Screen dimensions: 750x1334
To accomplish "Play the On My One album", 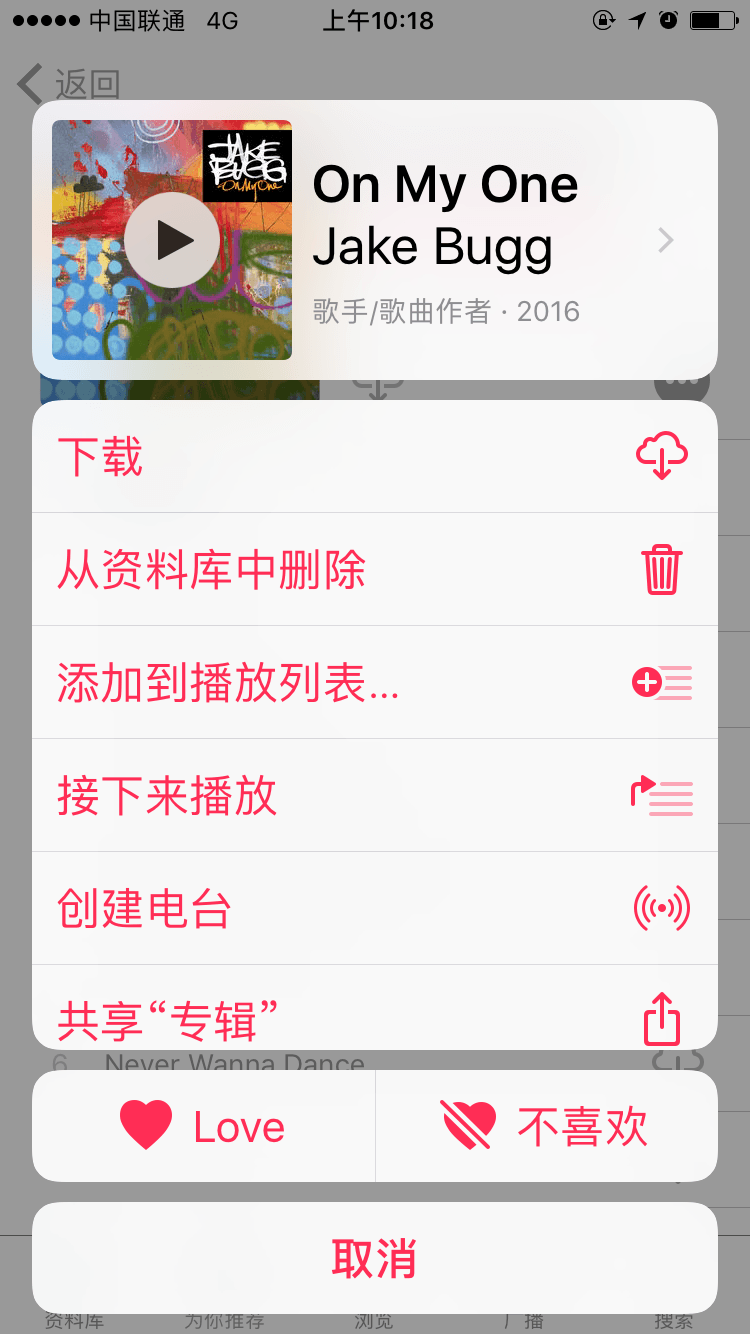I will [172, 240].
